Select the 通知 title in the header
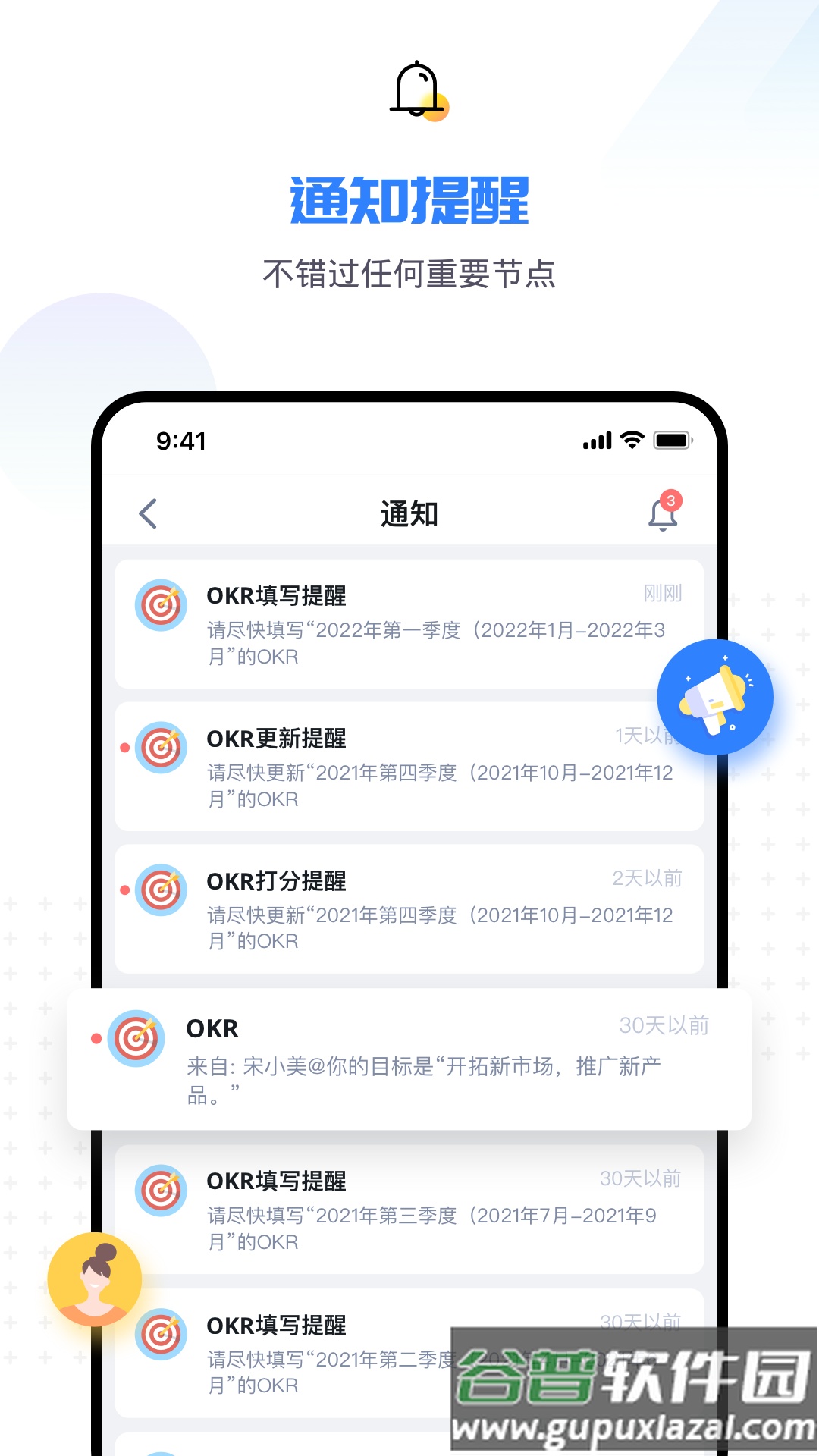The height and width of the screenshot is (1456, 819). coord(409,513)
